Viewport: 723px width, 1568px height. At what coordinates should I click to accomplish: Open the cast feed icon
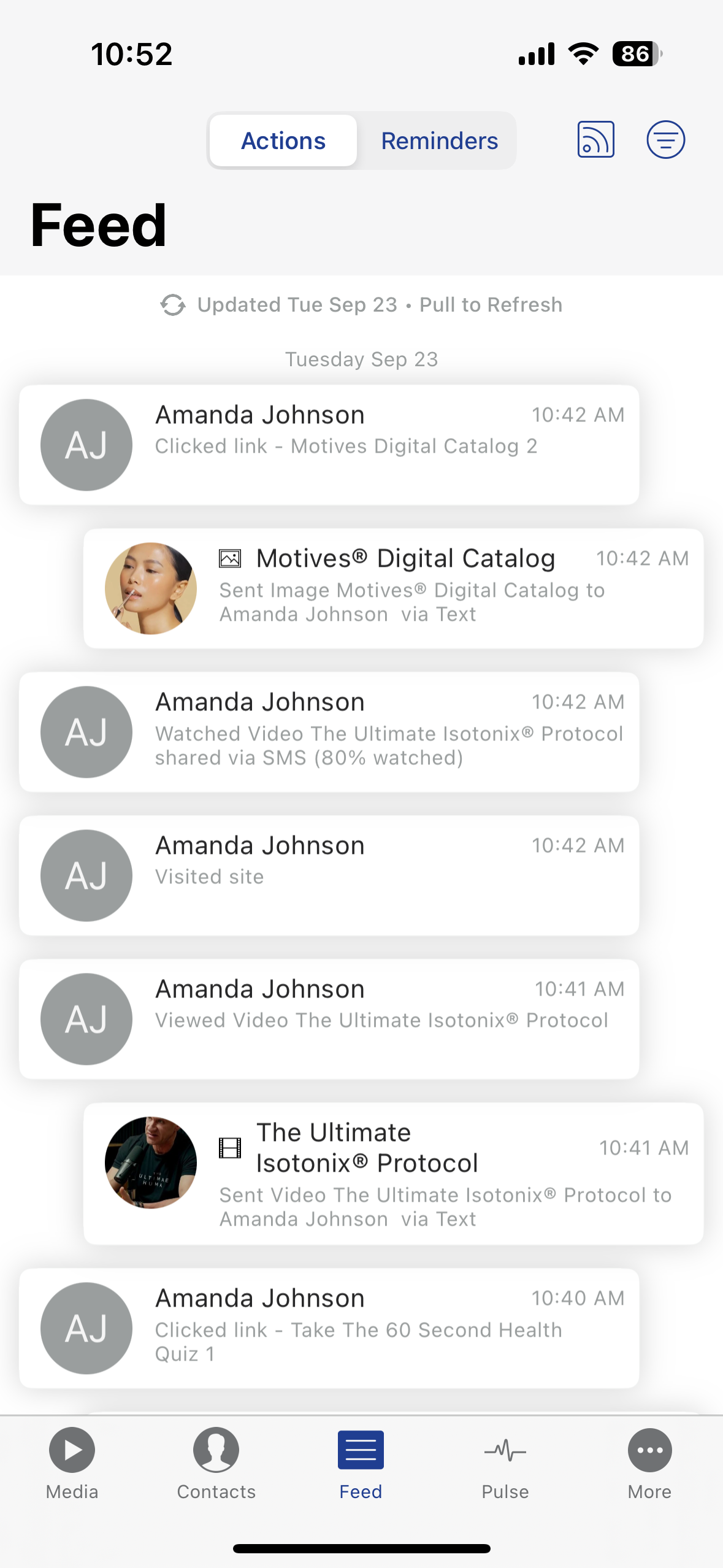[x=595, y=140]
